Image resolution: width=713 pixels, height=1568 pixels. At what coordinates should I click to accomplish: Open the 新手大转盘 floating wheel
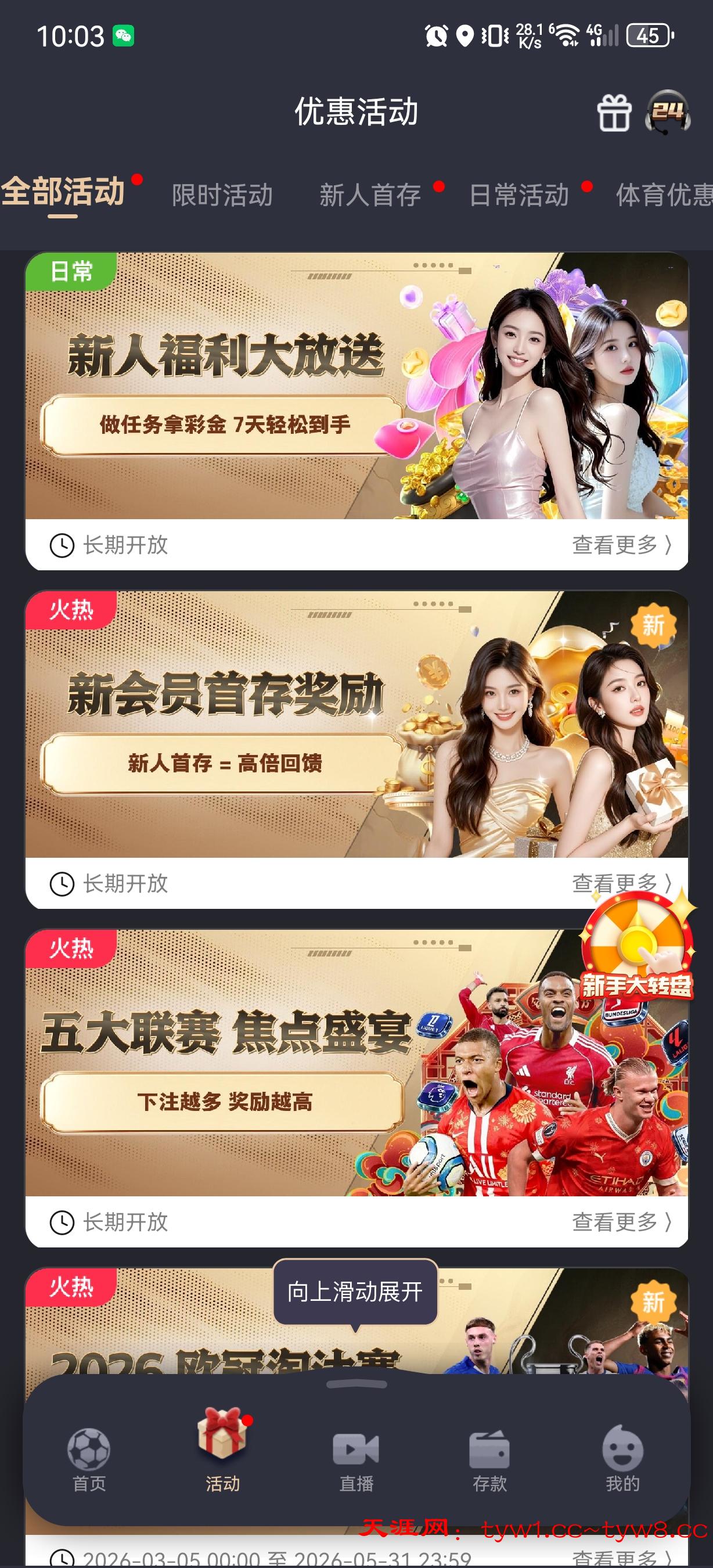point(636,950)
